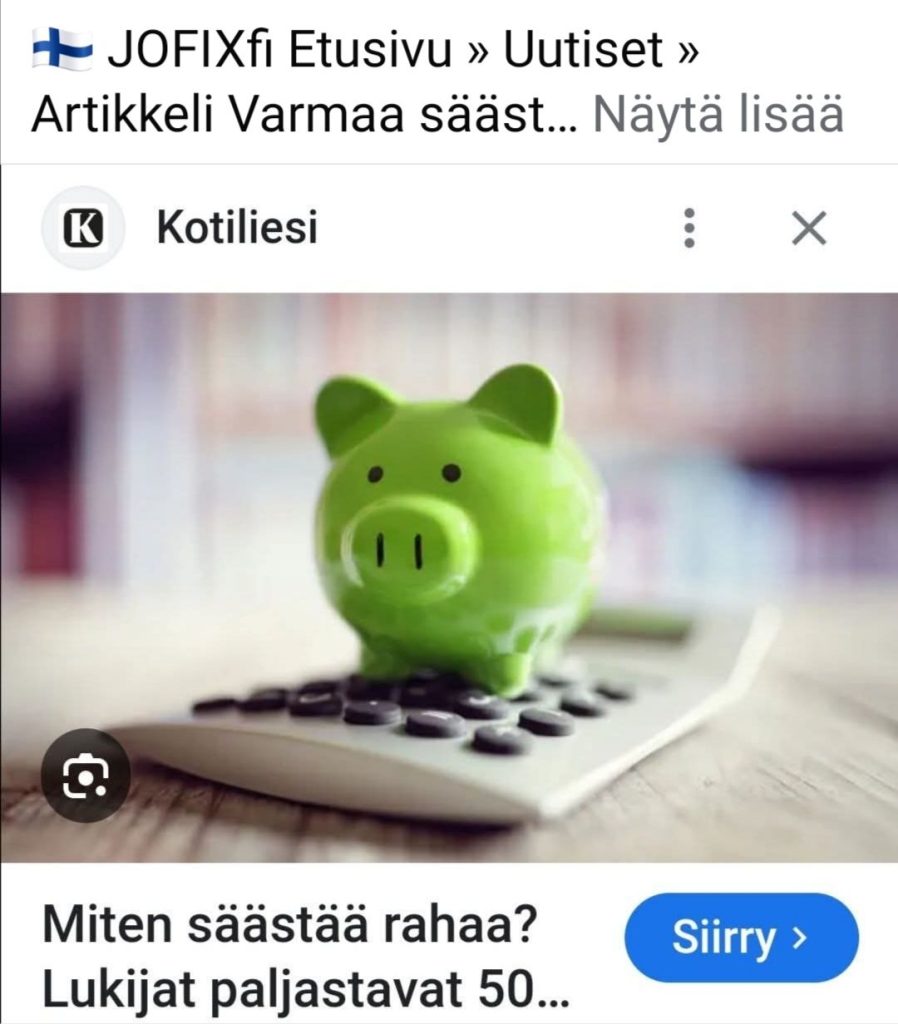
Task: Open the three-dot overflow menu
Action: click(x=689, y=229)
